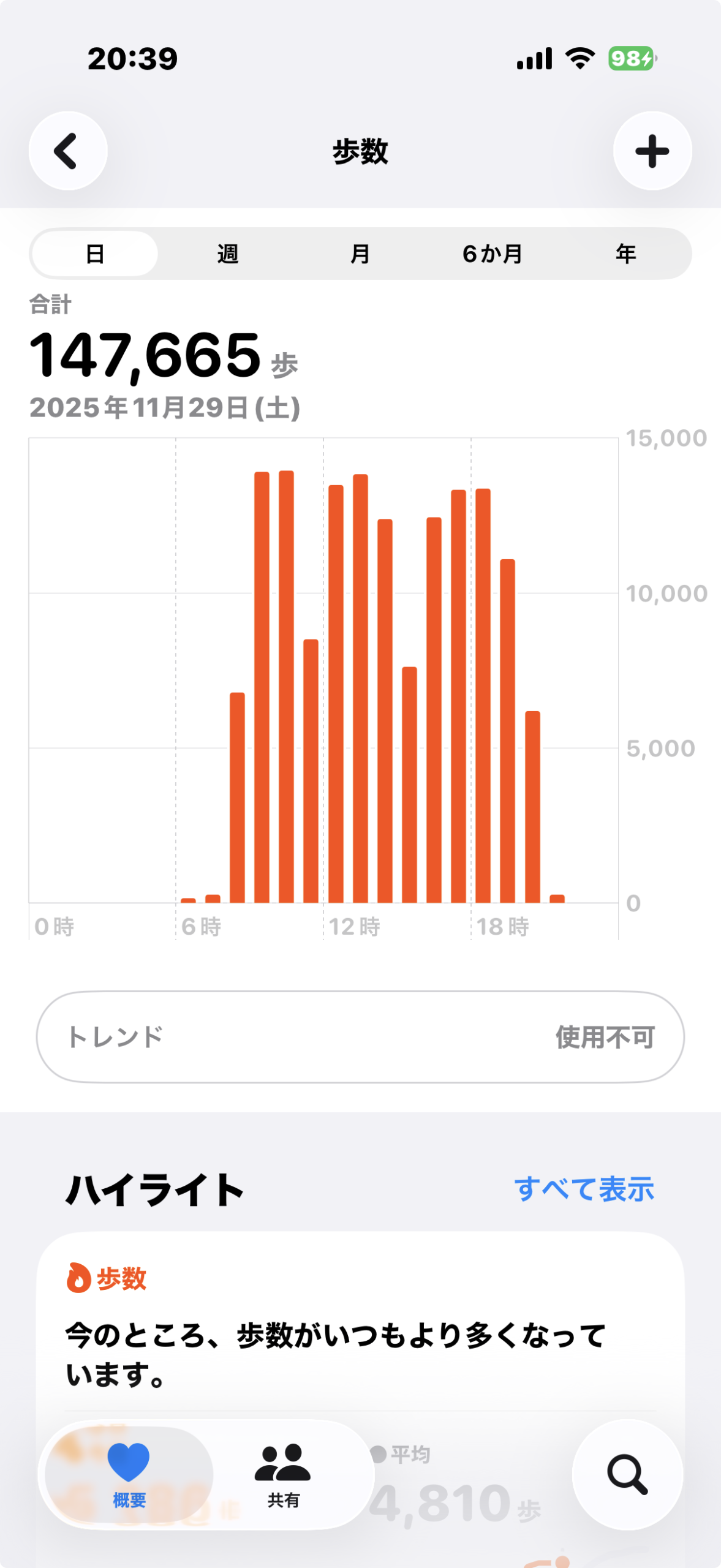Switch to the 月 view

point(360,254)
